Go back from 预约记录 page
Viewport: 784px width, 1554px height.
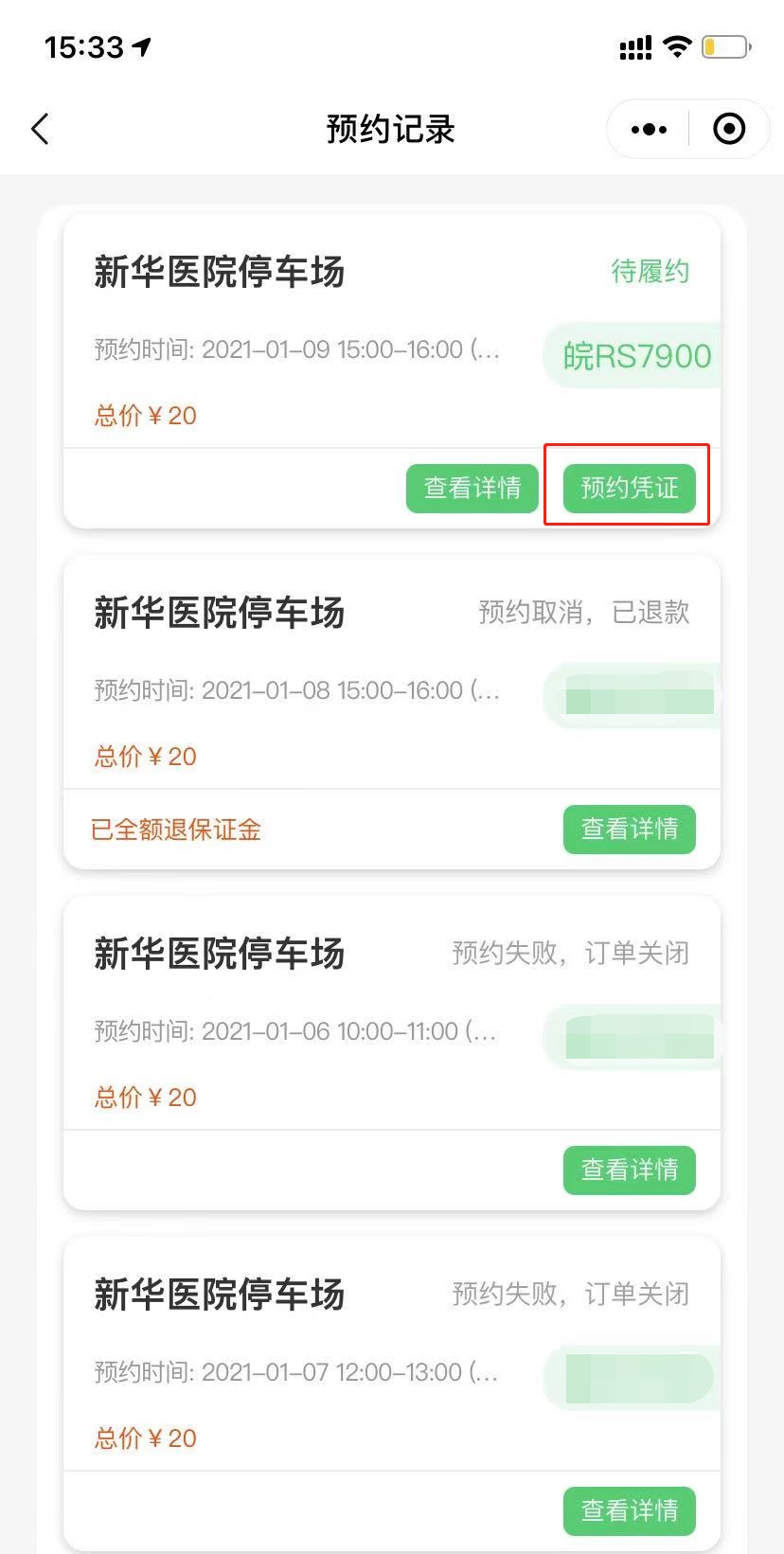click(x=40, y=129)
